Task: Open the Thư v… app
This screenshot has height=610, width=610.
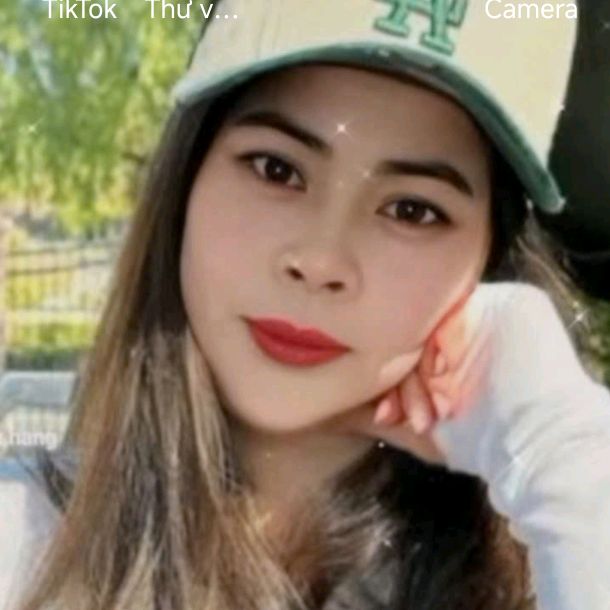Action: 192,10
